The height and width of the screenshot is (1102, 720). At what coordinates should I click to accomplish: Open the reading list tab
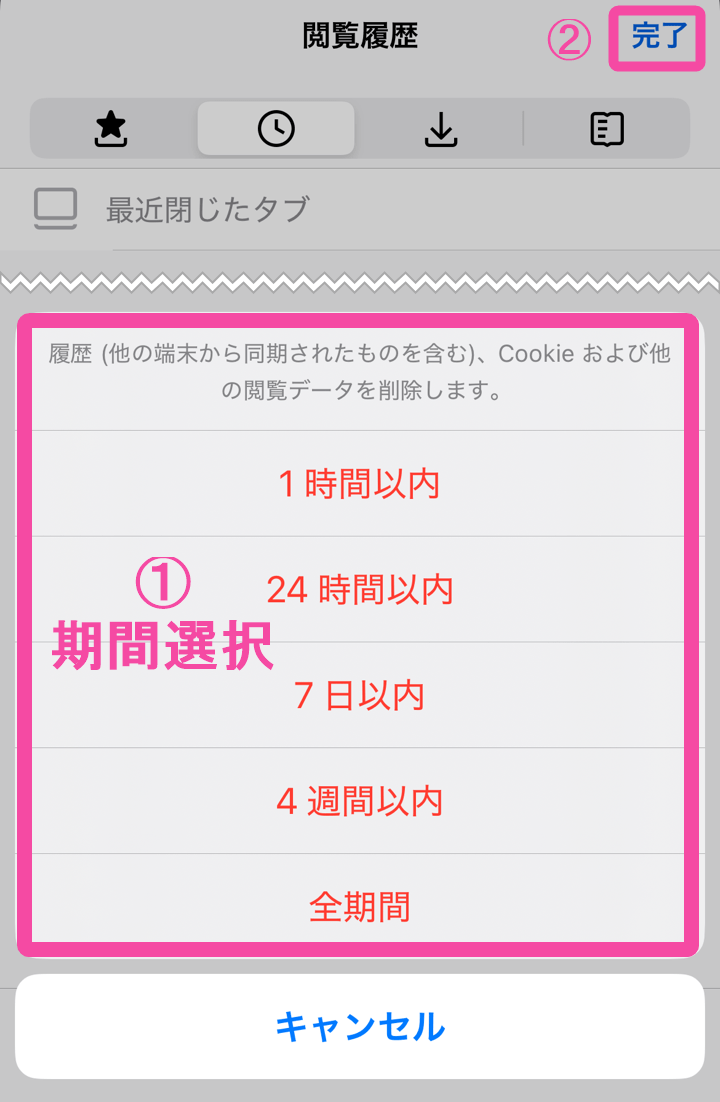(x=607, y=129)
